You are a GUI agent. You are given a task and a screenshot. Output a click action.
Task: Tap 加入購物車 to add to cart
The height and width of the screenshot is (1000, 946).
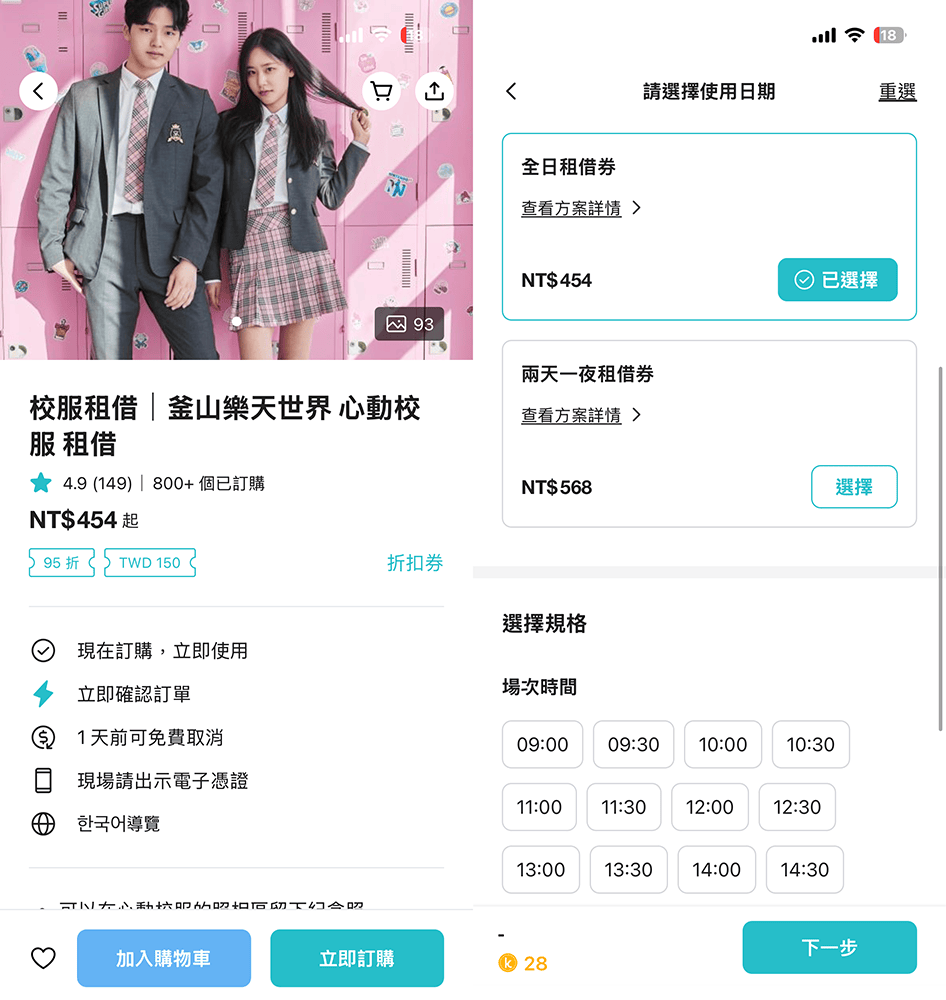[163, 958]
